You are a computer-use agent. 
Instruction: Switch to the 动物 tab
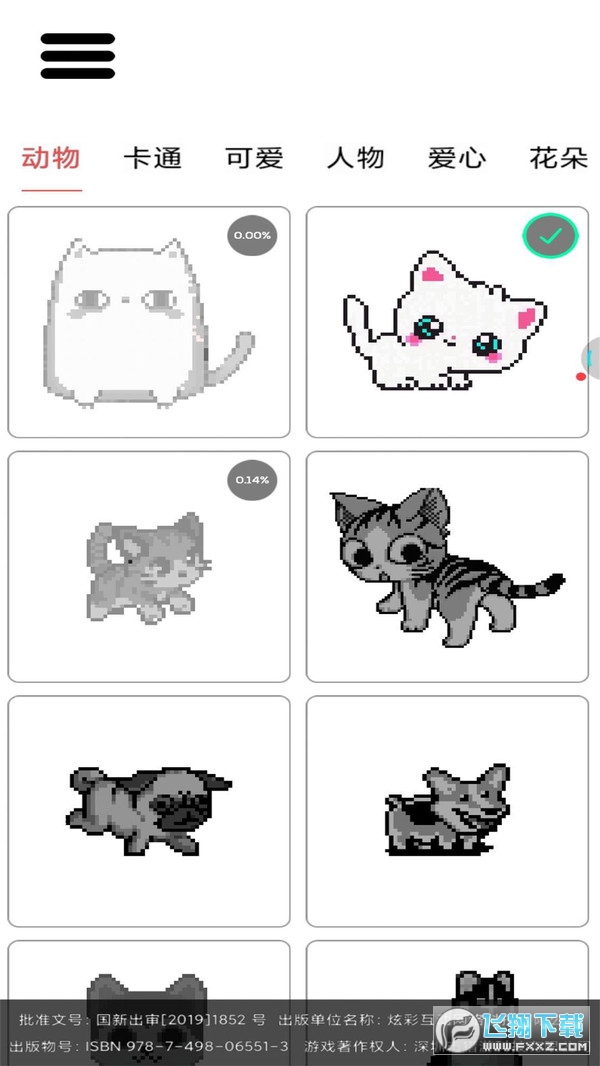click(51, 158)
